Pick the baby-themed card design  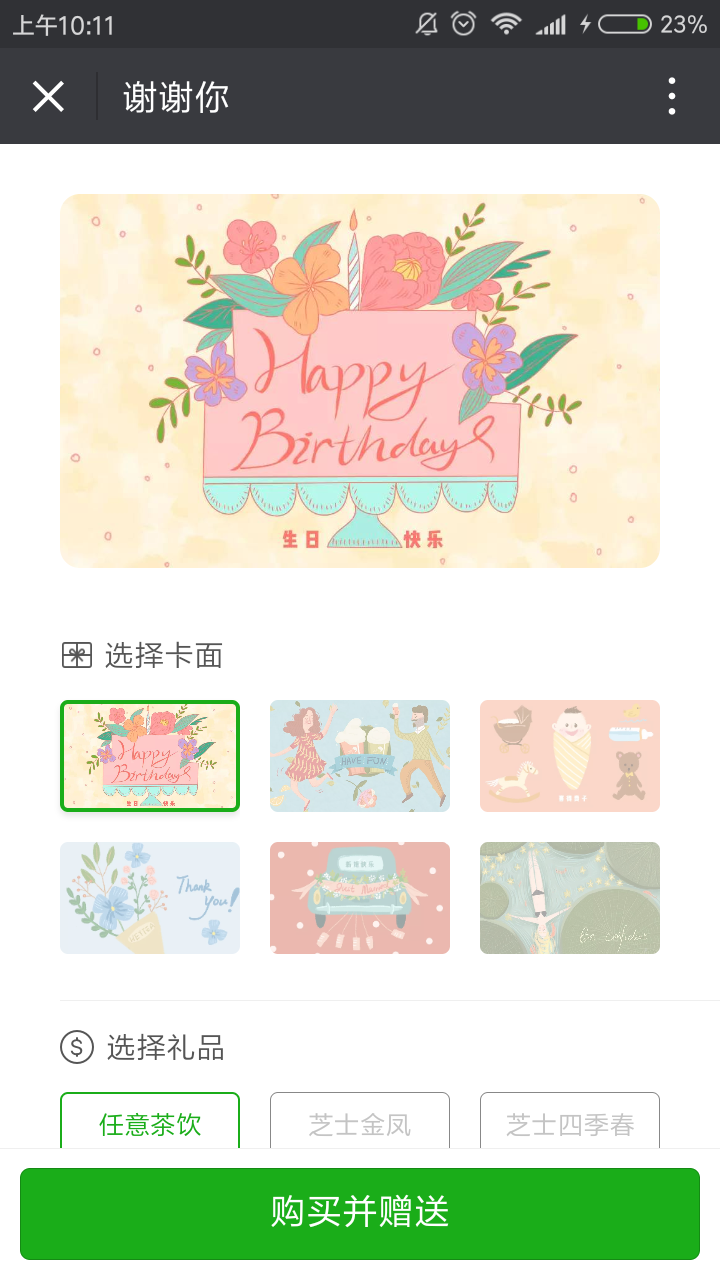570,756
